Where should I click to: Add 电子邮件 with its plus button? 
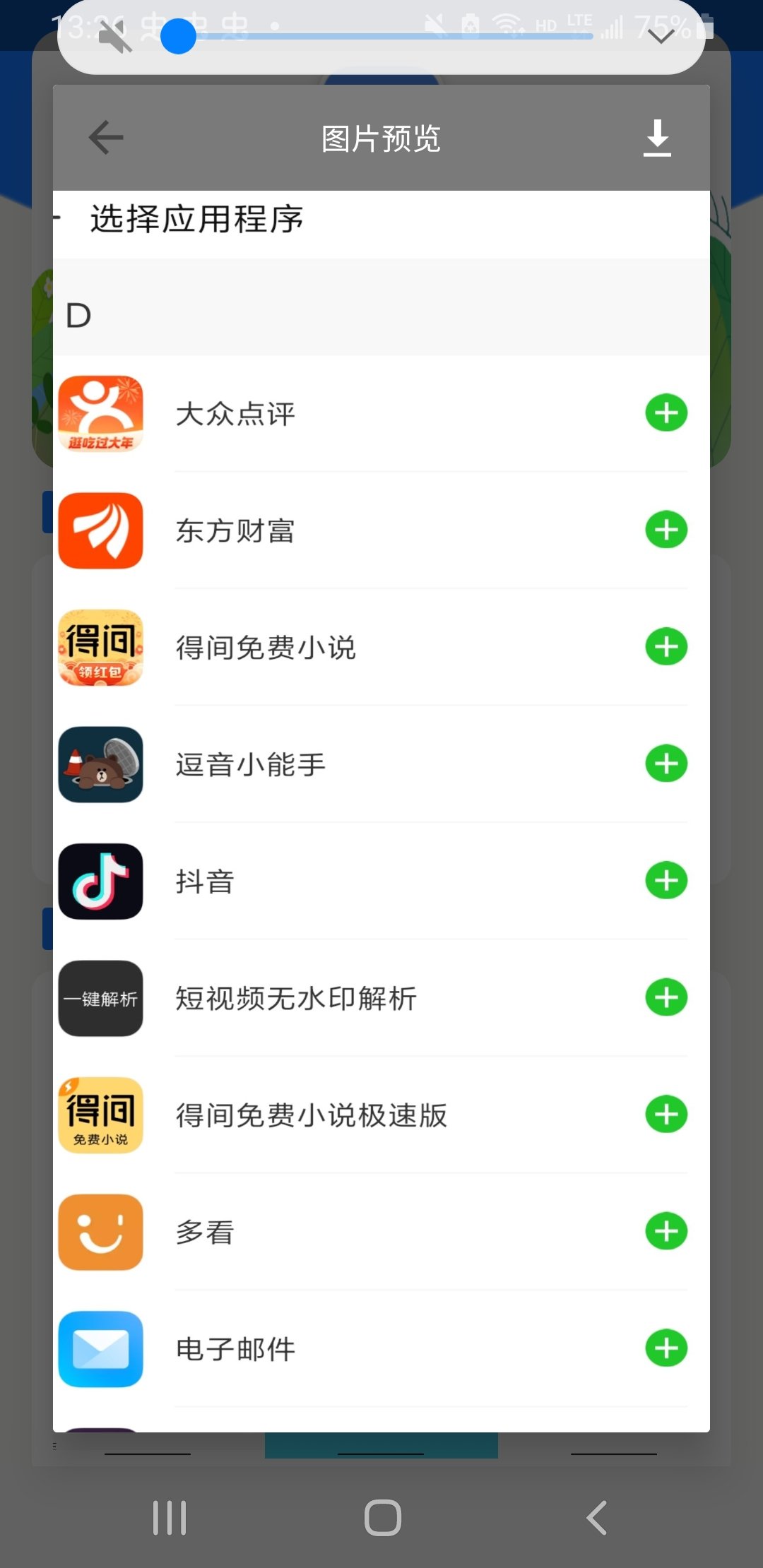pos(666,1348)
